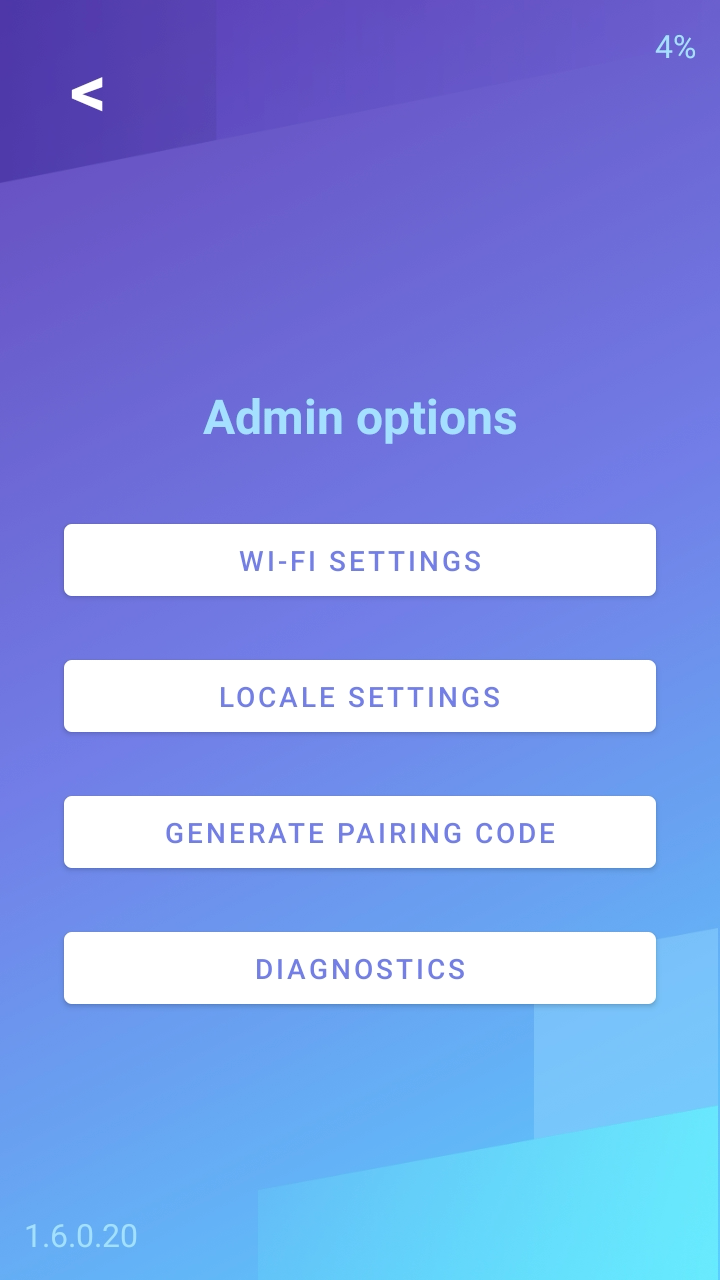Tap the battery percentage in the top right
Viewport: 720px width, 1280px height.
click(675, 47)
